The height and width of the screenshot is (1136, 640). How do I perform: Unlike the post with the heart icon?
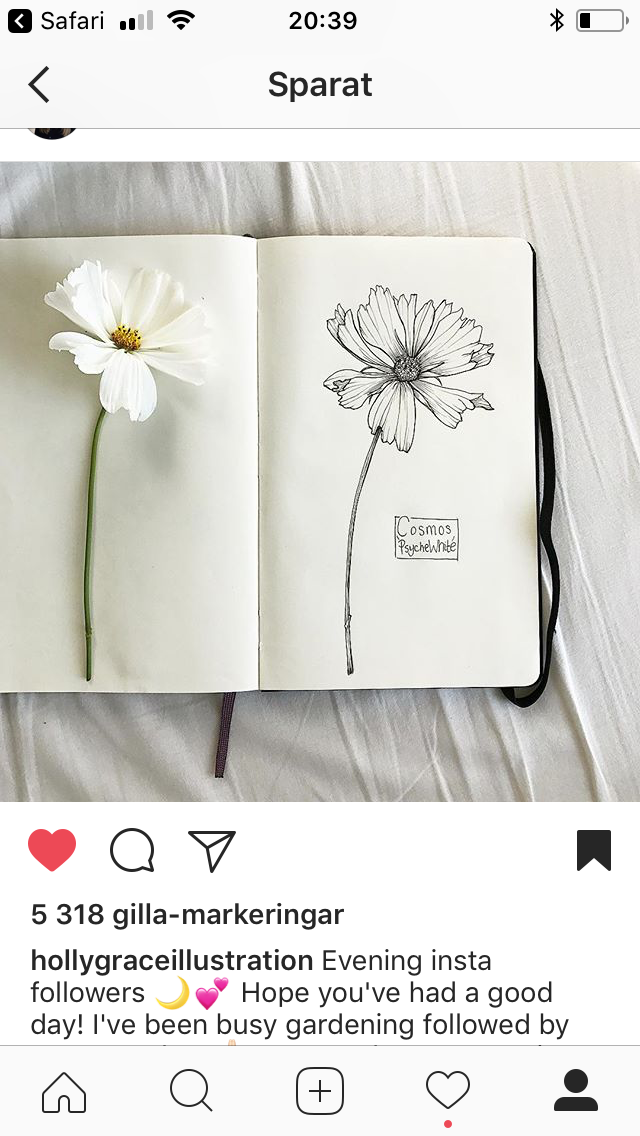coord(52,851)
